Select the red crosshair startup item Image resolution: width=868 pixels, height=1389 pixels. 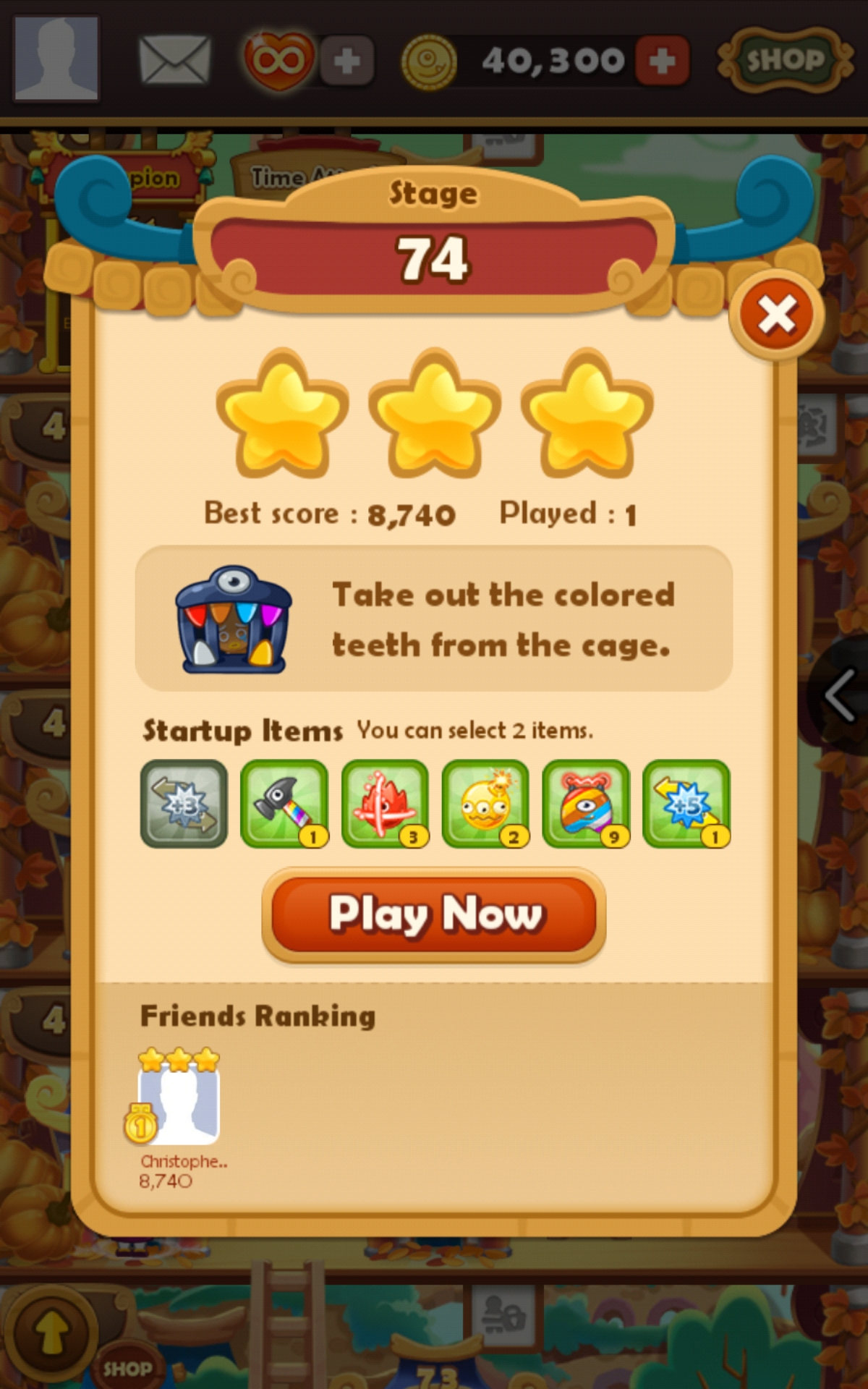pos(385,803)
